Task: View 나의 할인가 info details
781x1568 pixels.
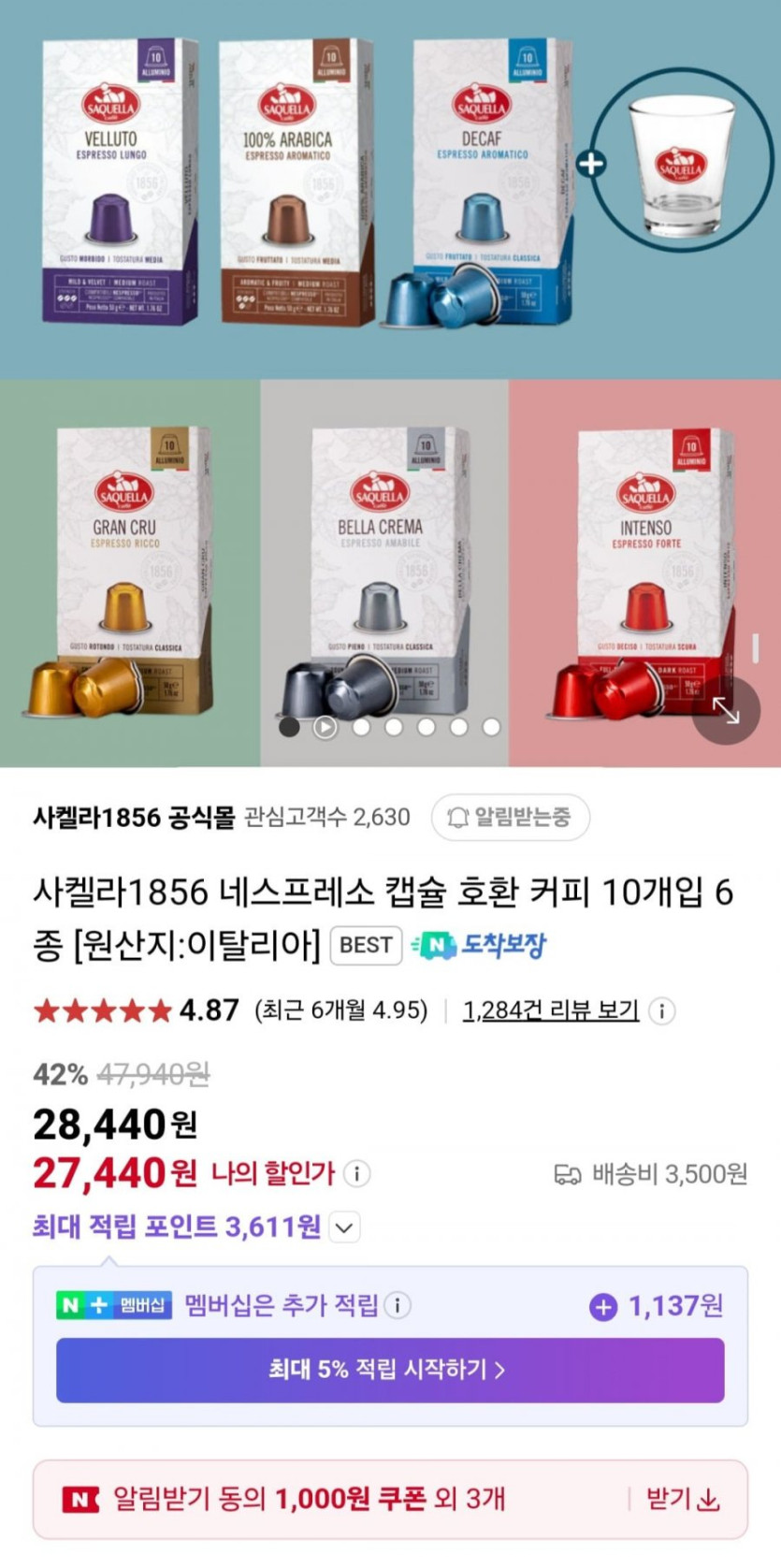Action: 356,1173
